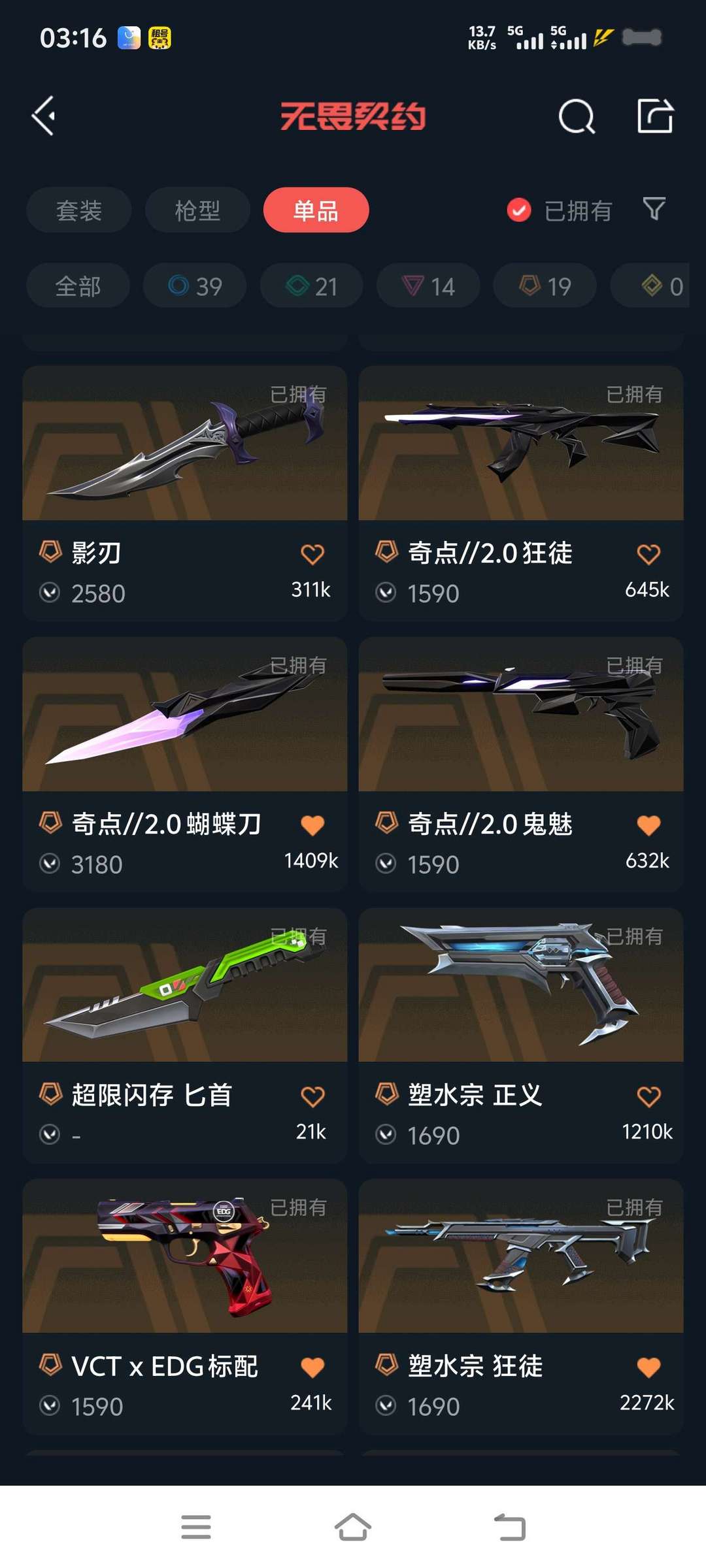The image size is (706, 1568).
Task: Filter by the tier chip showing 19
Action: [x=545, y=286]
